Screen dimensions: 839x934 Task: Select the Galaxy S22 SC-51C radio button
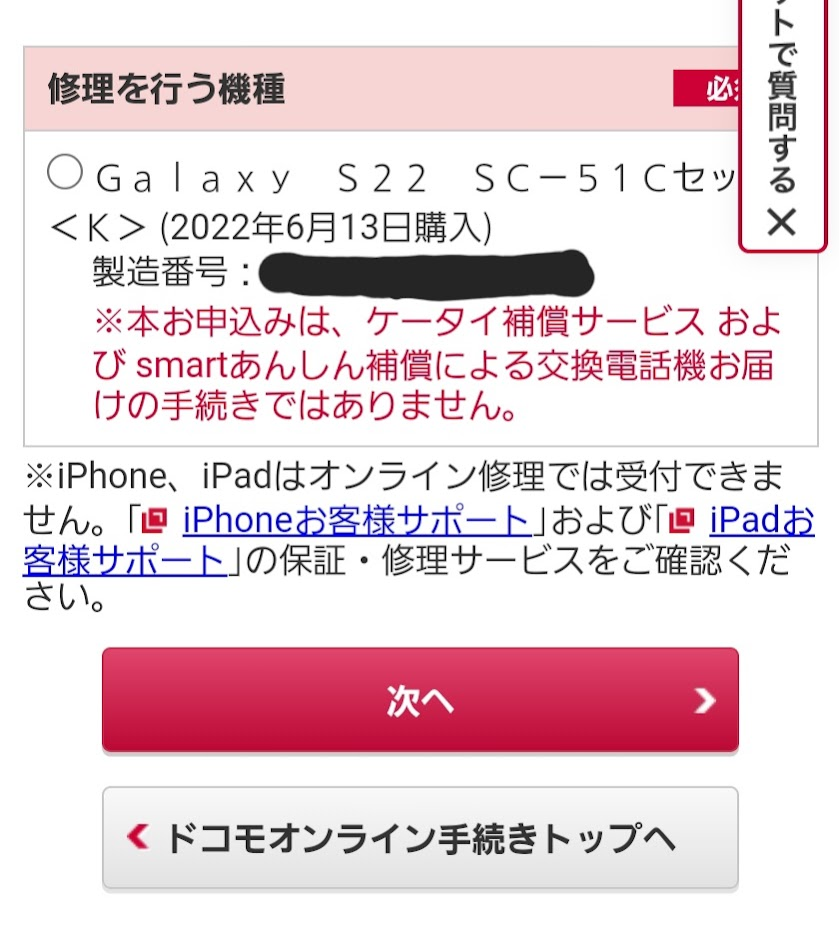tap(65, 174)
